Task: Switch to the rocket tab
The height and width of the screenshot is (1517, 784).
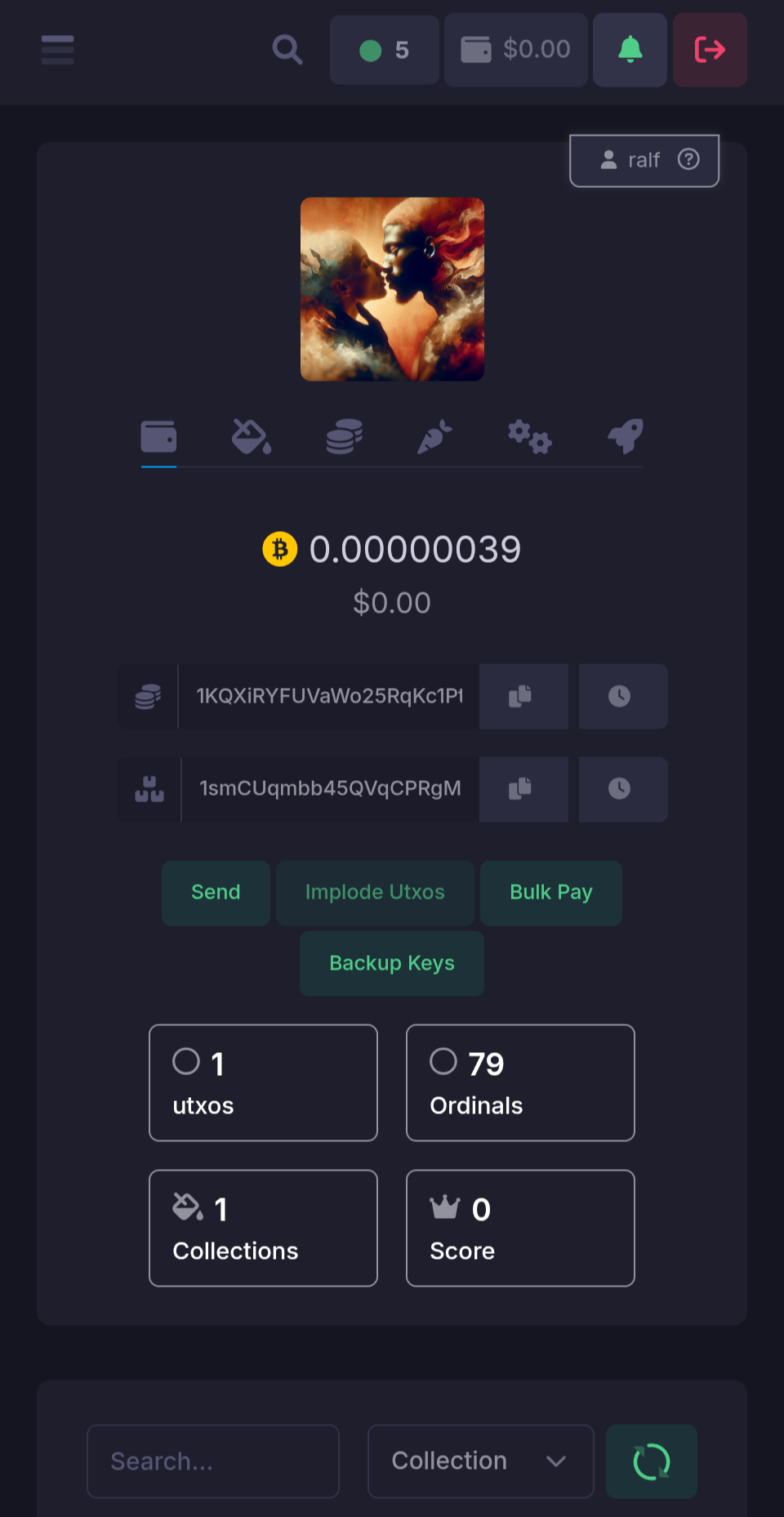Action: point(625,437)
